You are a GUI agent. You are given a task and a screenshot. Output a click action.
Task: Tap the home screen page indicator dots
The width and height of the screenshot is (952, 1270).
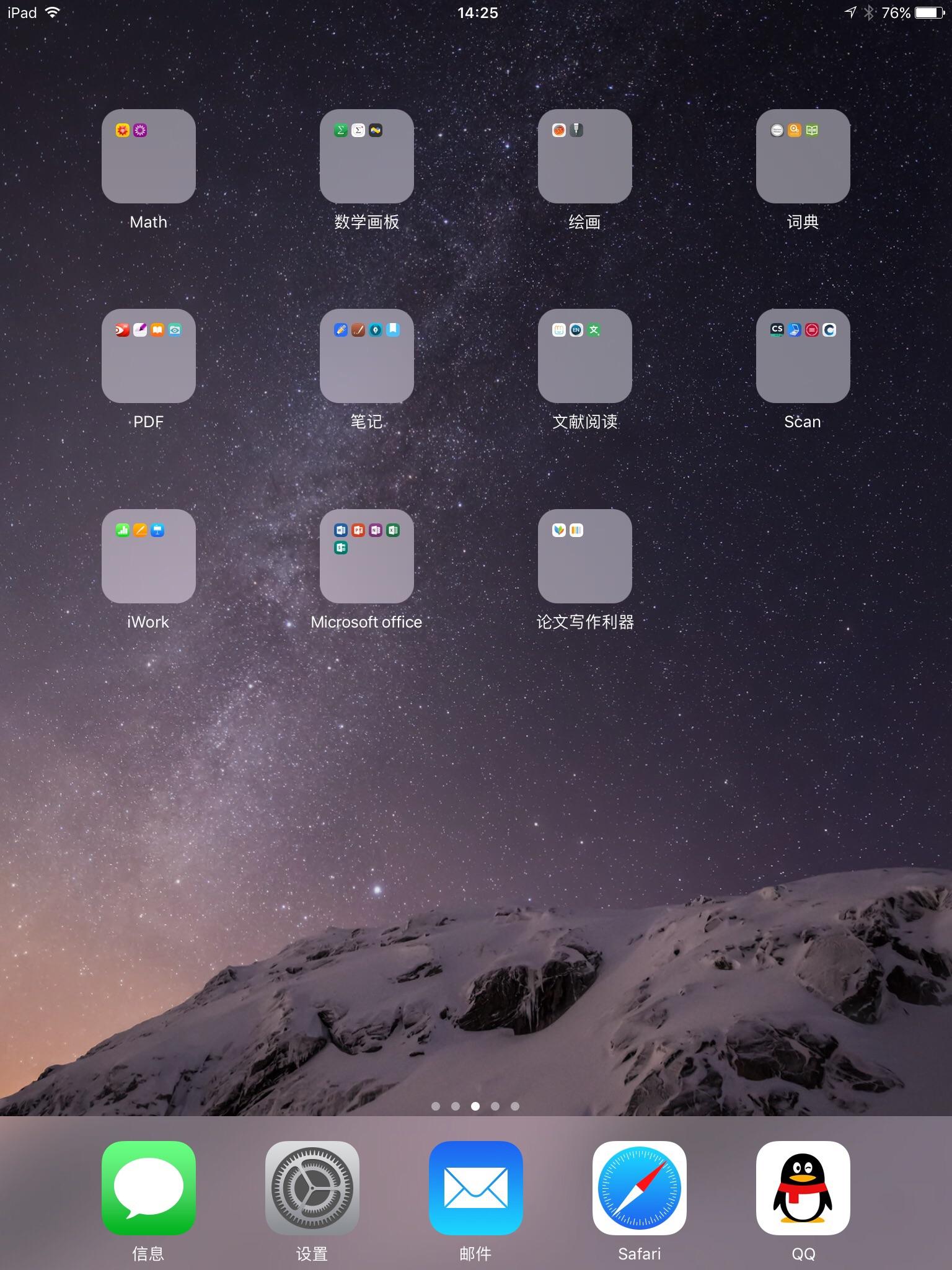pyautogui.click(x=475, y=1106)
